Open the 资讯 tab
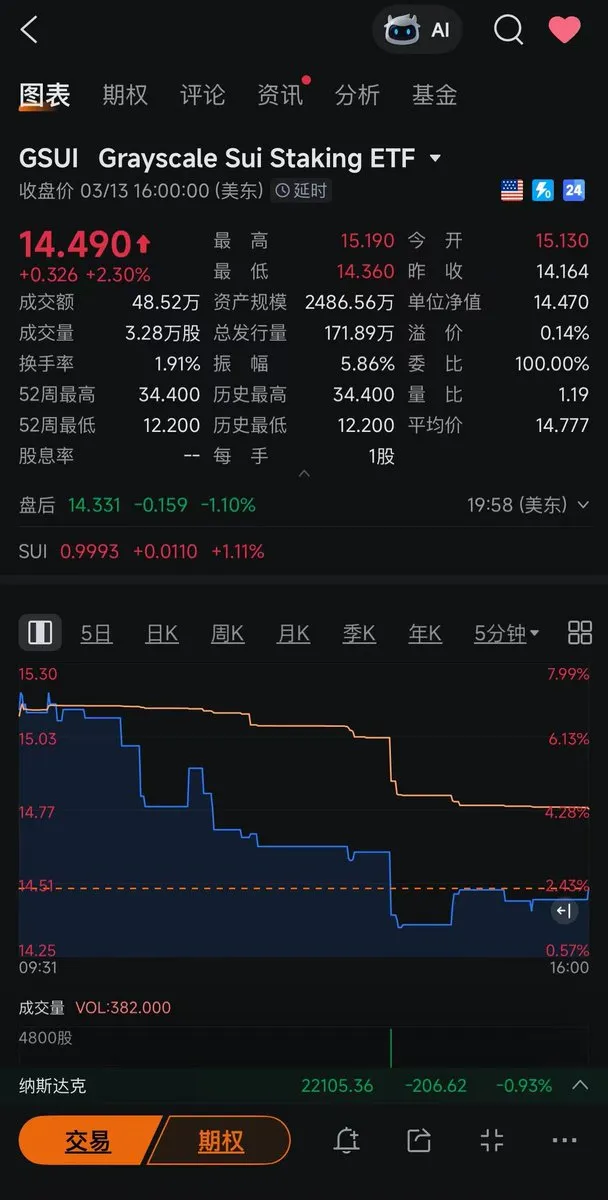The height and width of the screenshot is (1200, 608). click(280, 95)
